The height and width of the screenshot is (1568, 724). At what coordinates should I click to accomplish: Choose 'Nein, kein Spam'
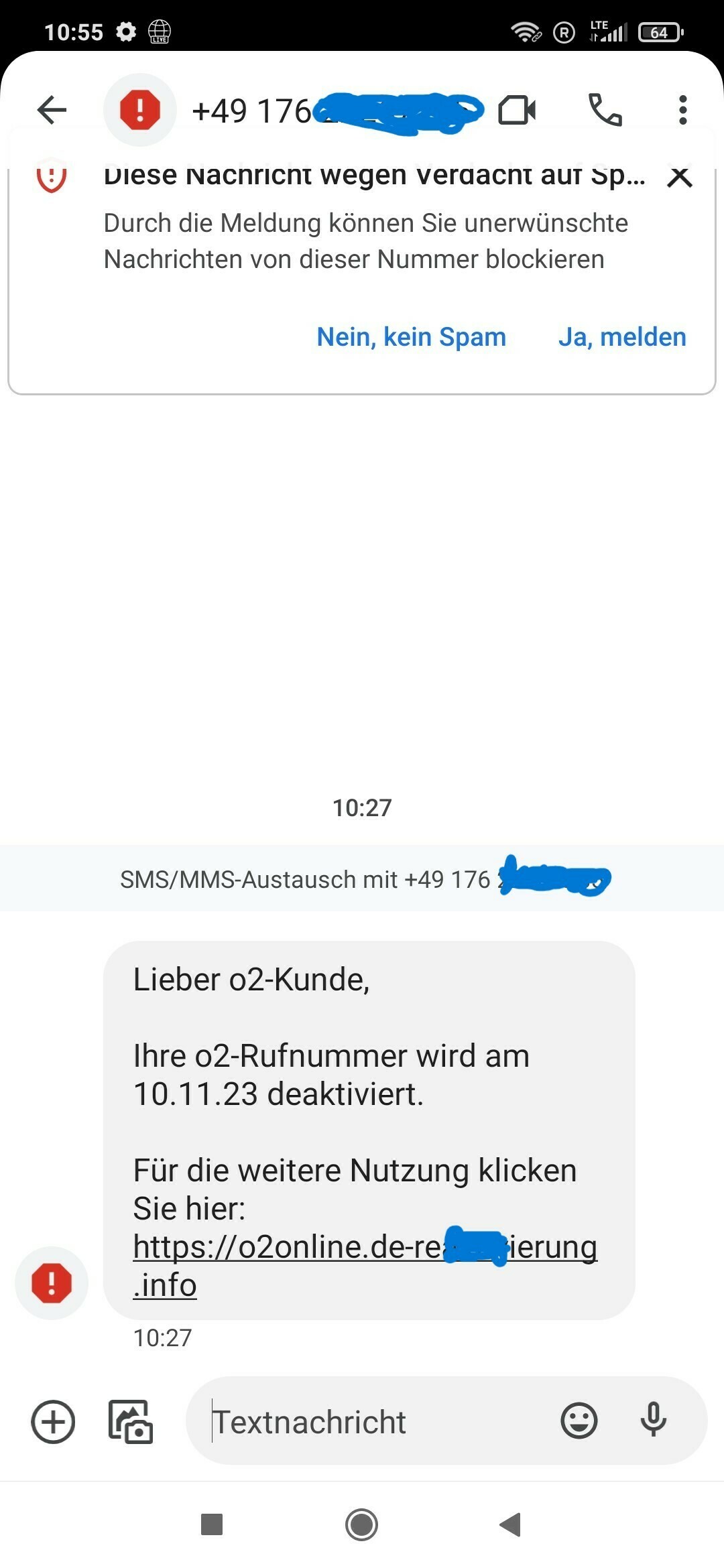point(411,337)
